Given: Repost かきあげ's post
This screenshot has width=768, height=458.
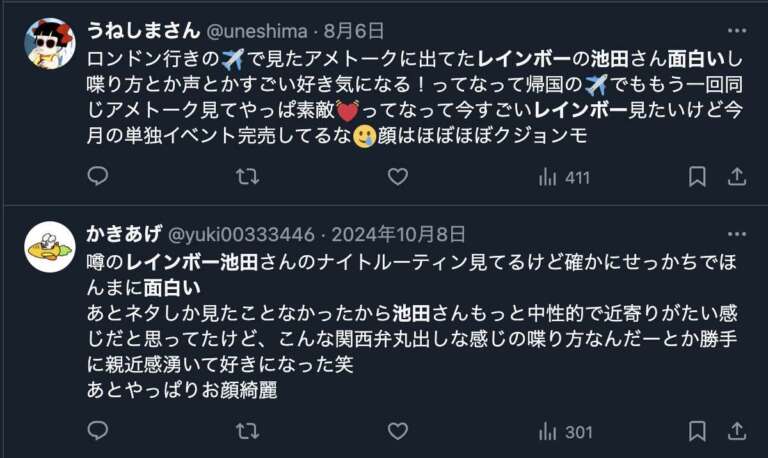Looking at the screenshot, I should [247, 432].
